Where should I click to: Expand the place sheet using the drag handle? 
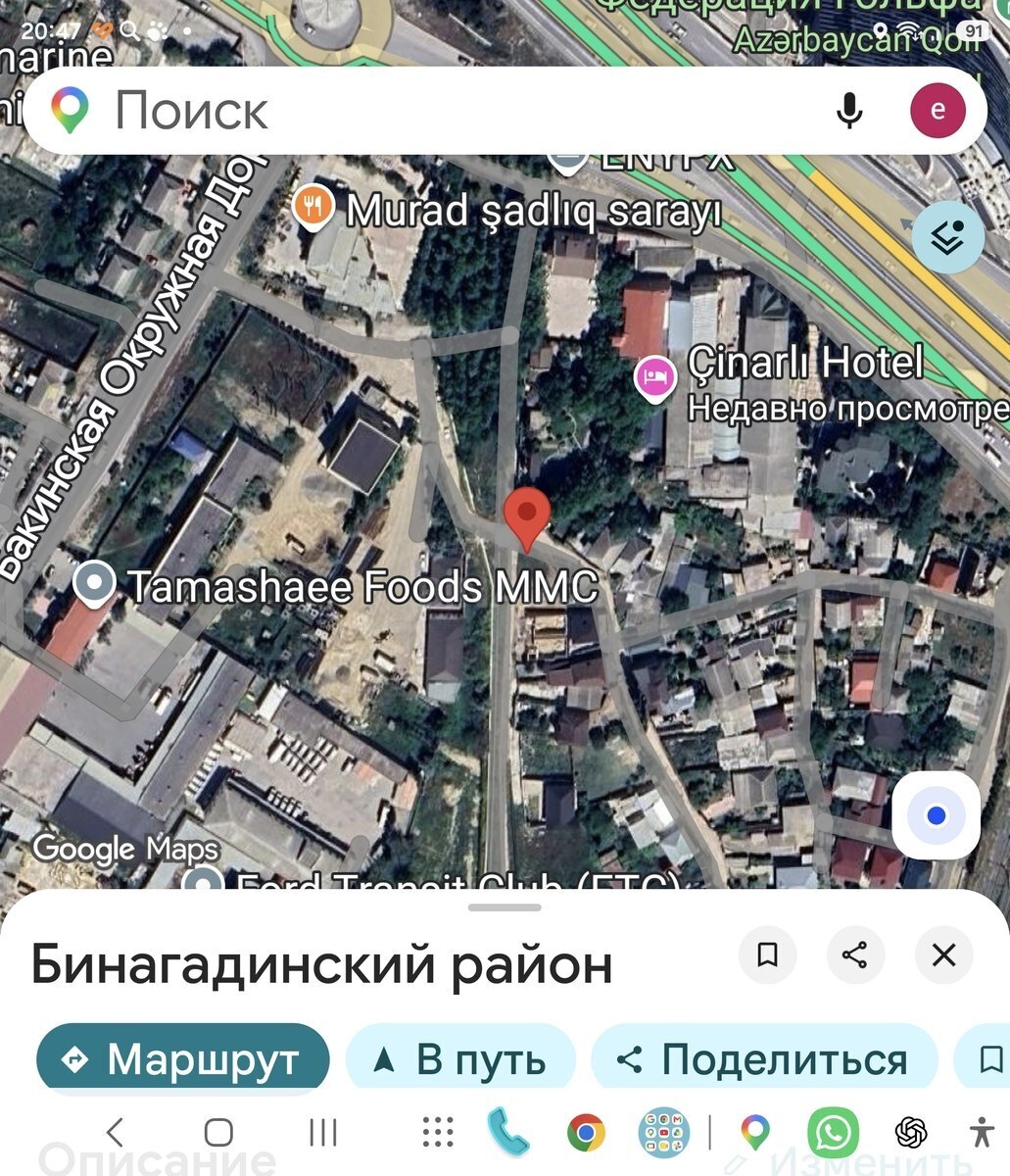pyautogui.click(x=505, y=907)
